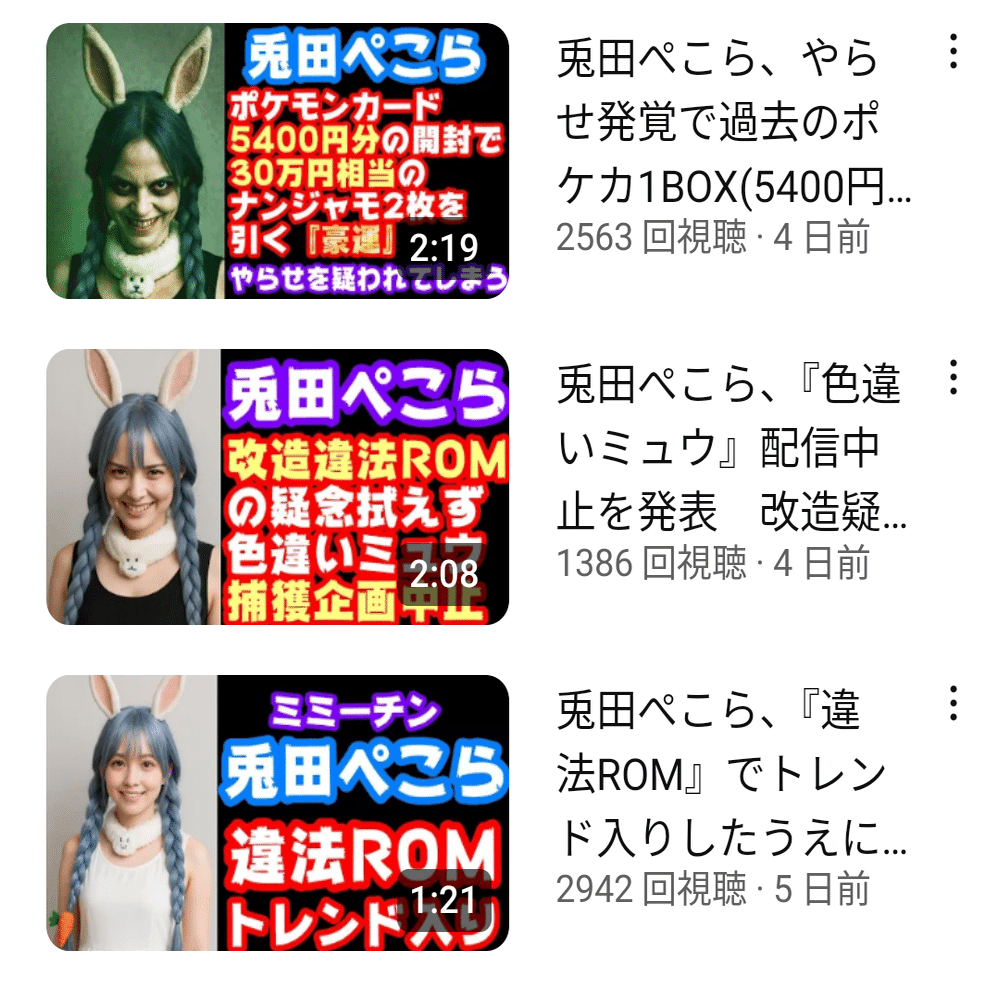Open overflow menu for the 2942 回視聴 video

click(x=953, y=703)
